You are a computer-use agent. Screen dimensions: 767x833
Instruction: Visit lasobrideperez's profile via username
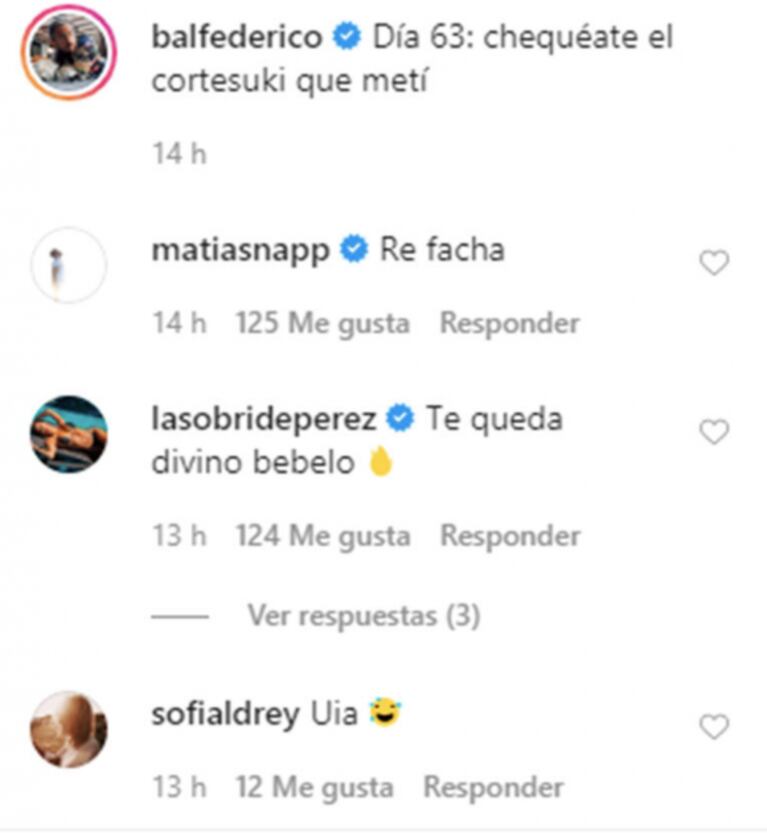264,419
